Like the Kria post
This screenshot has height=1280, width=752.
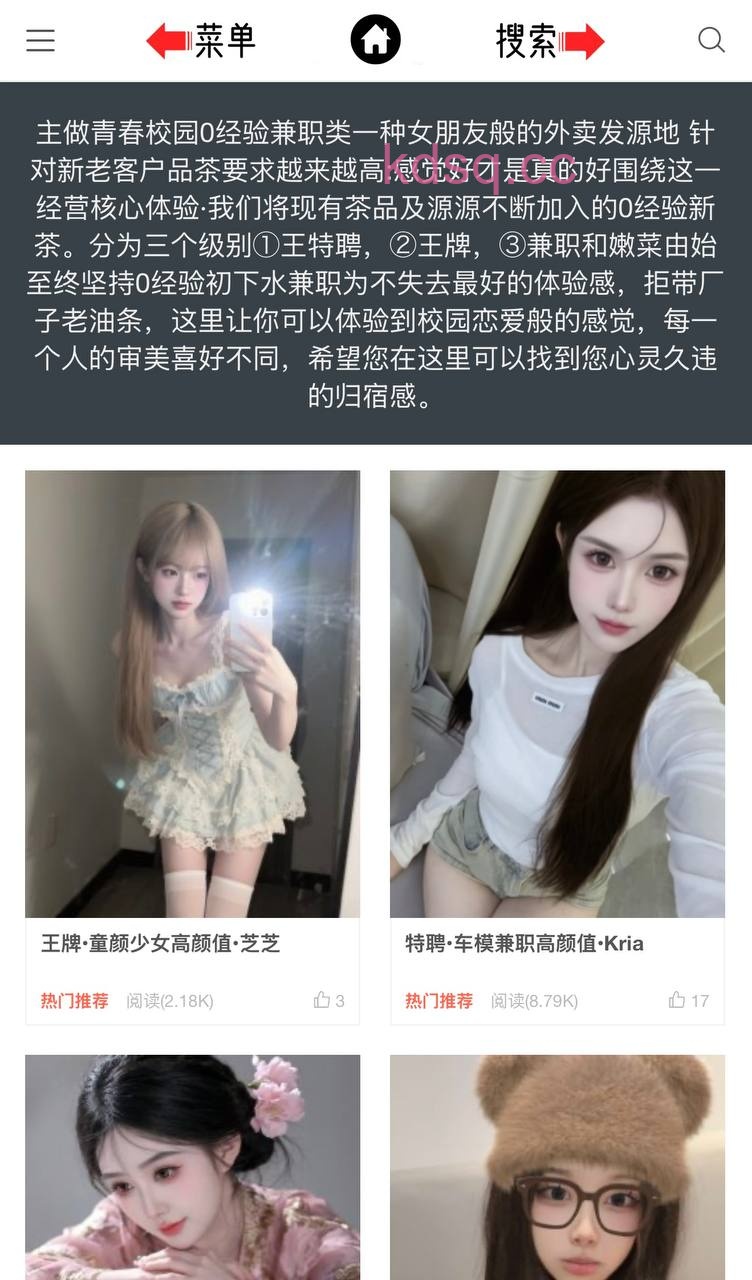point(678,1000)
